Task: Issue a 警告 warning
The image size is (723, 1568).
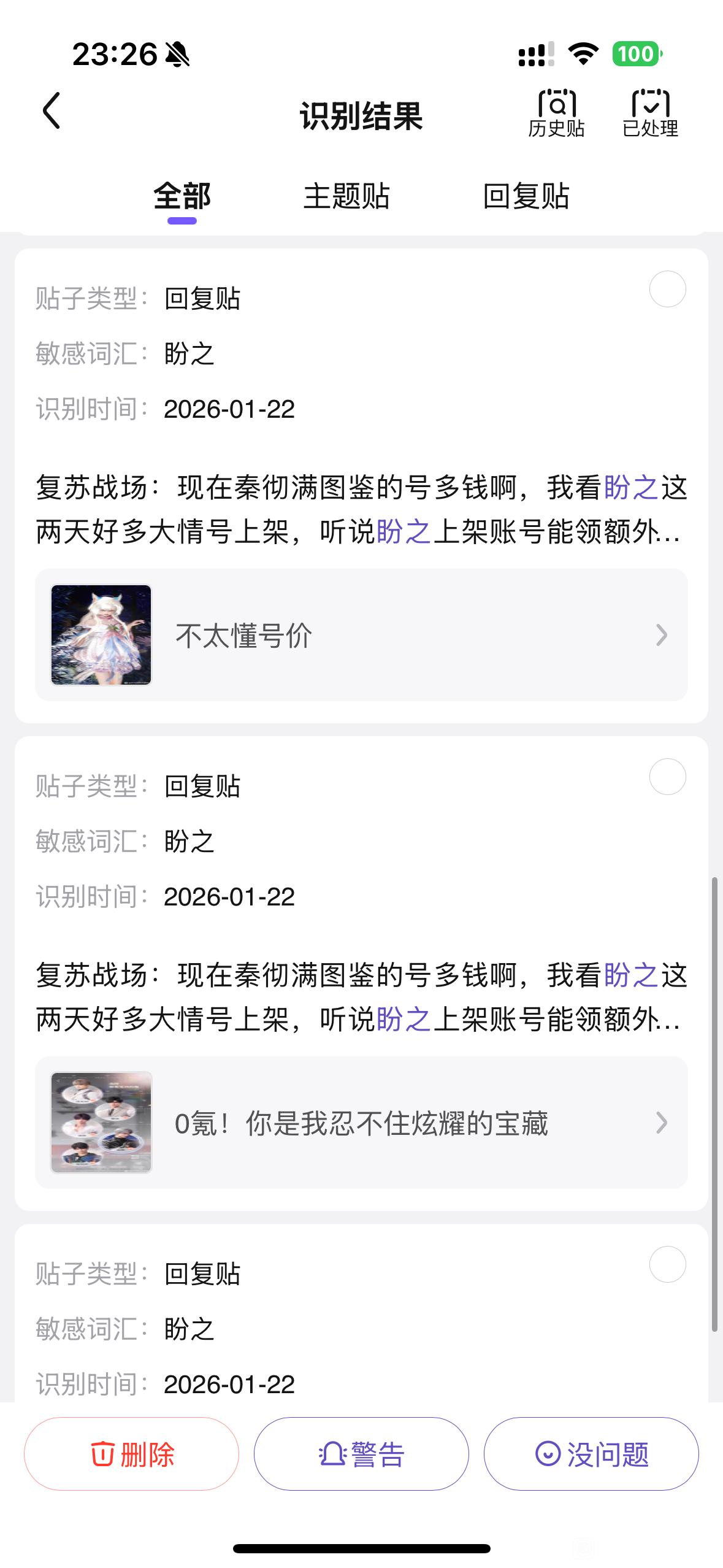Action: (x=361, y=1453)
